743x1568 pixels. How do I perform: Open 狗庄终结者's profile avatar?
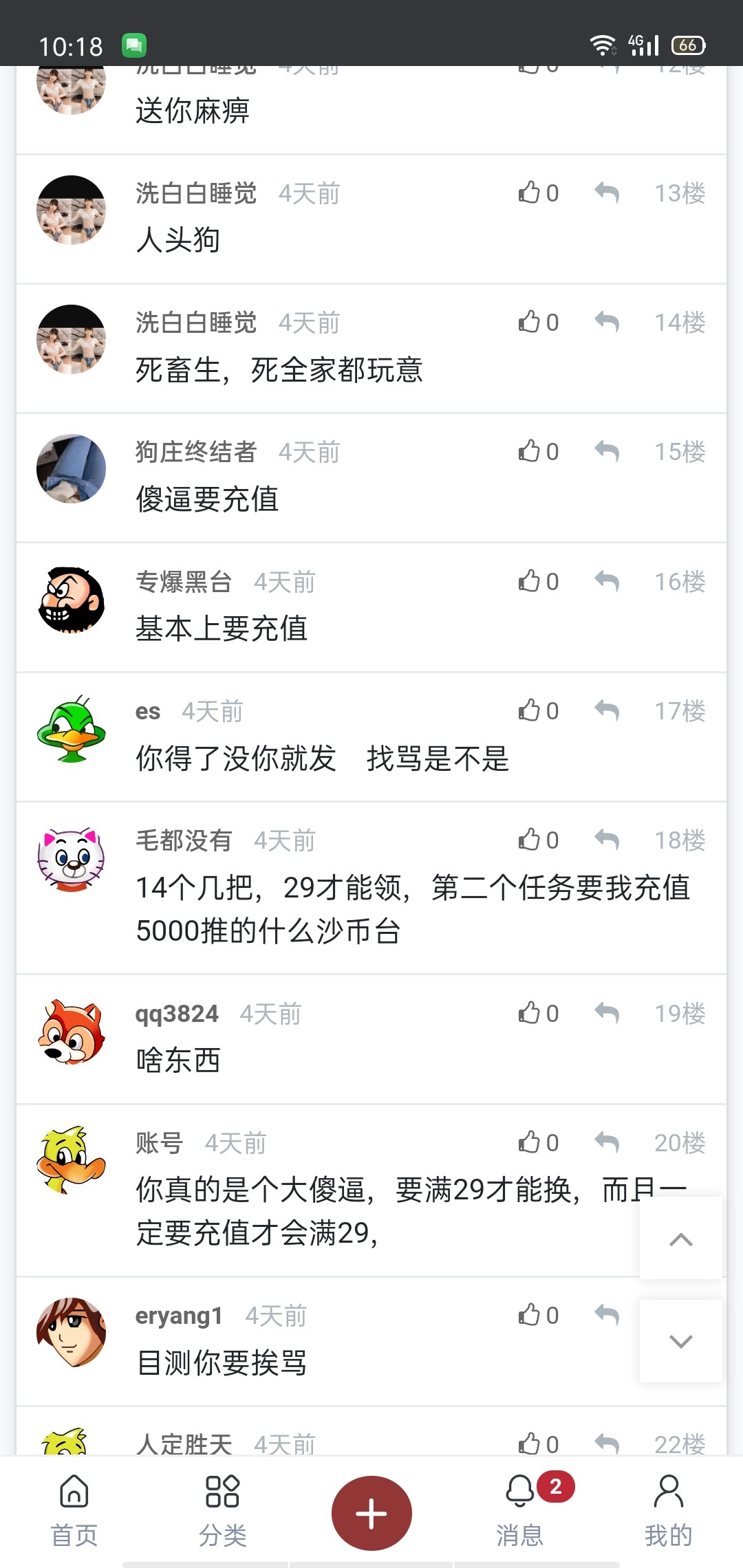coord(71,468)
